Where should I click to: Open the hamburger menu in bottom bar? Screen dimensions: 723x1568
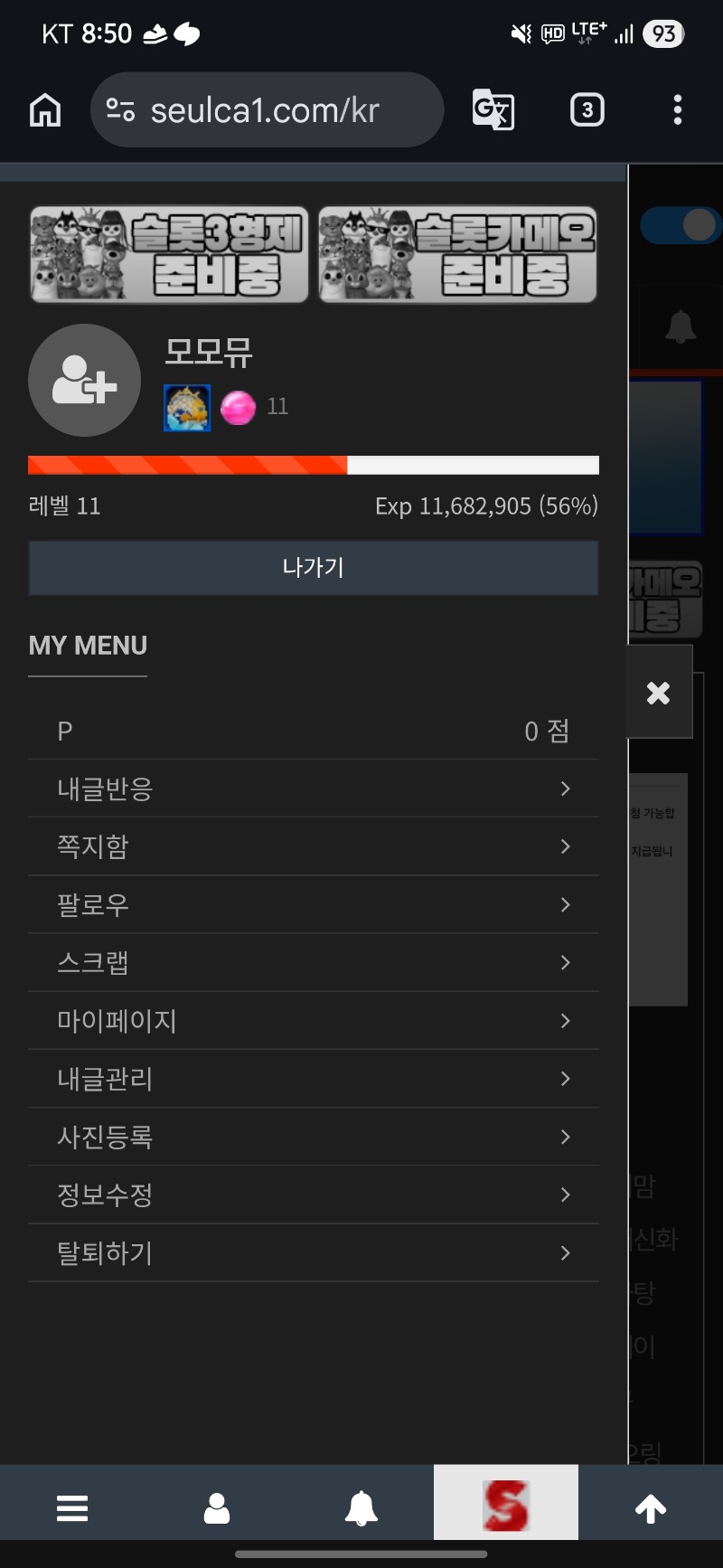point(72,1507)
